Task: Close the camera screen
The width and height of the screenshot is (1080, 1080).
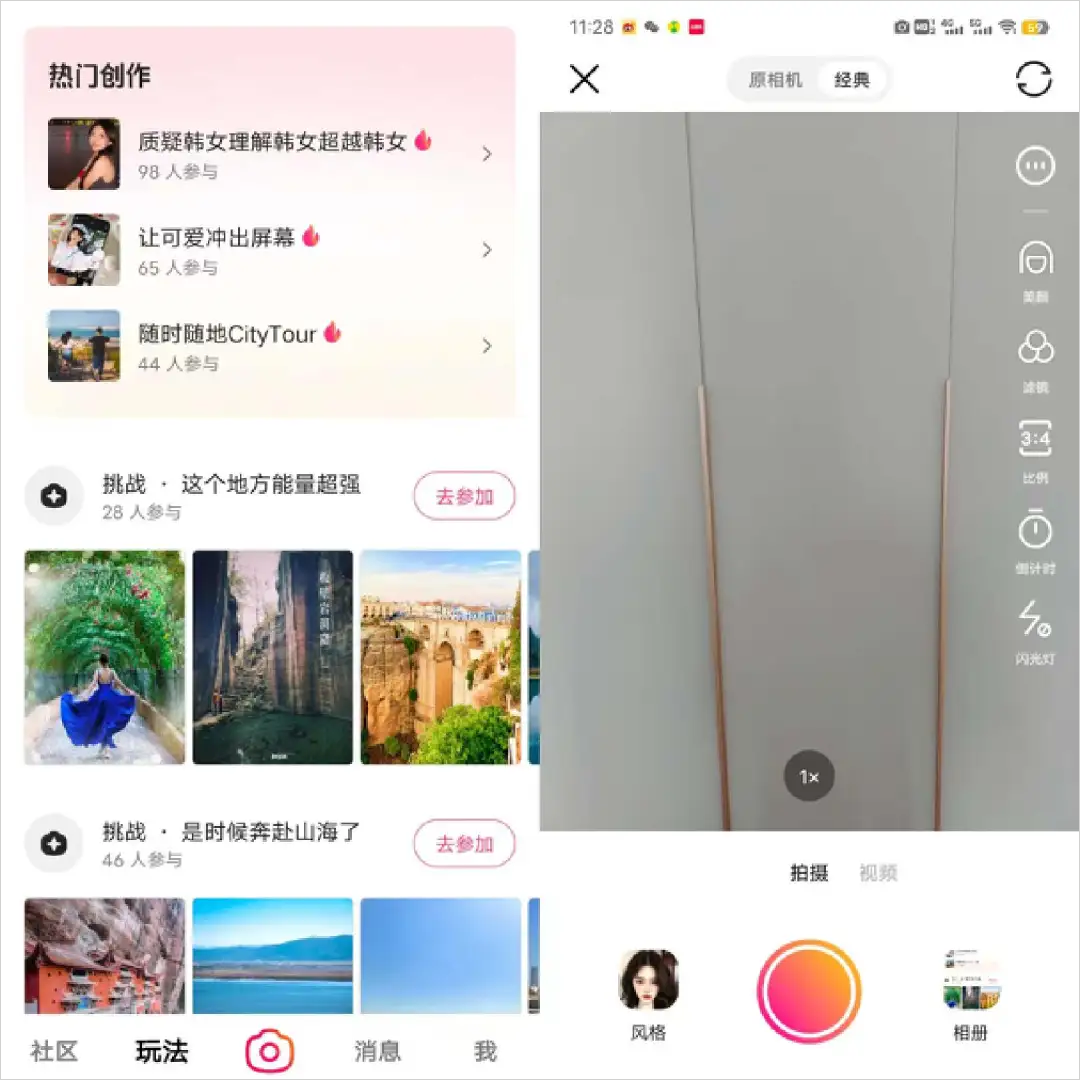Action: pyautogui.click(x=584, y=79)
